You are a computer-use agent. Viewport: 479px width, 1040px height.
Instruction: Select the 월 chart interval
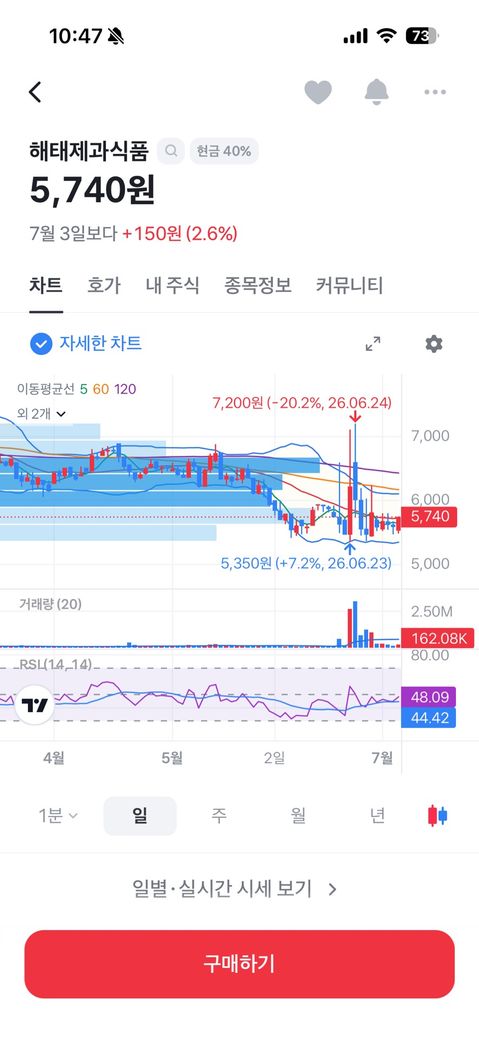click(298, 816)
